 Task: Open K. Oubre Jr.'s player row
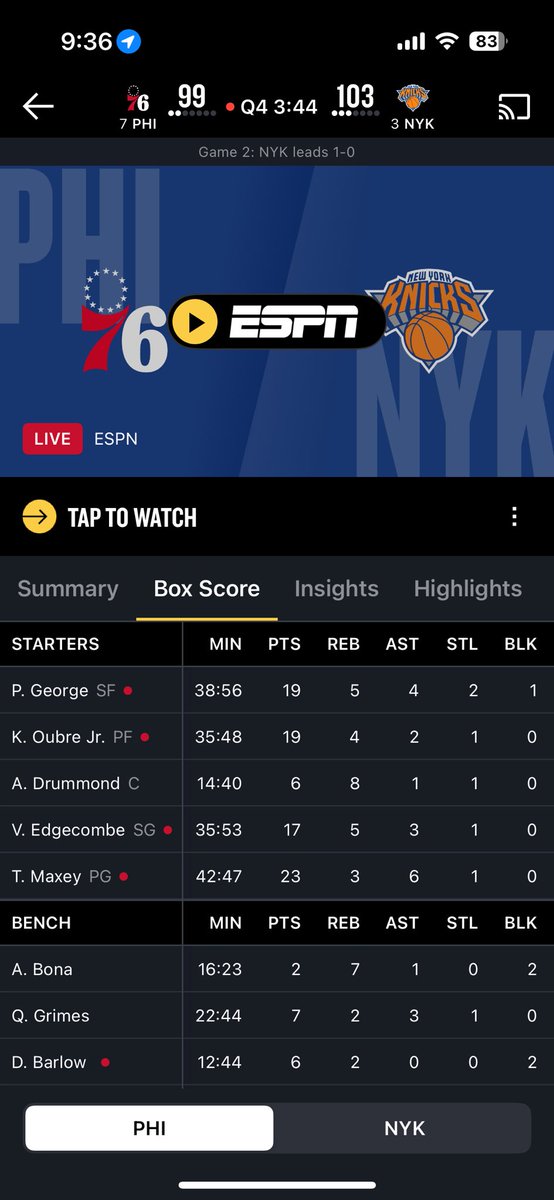tap(277, 737)
